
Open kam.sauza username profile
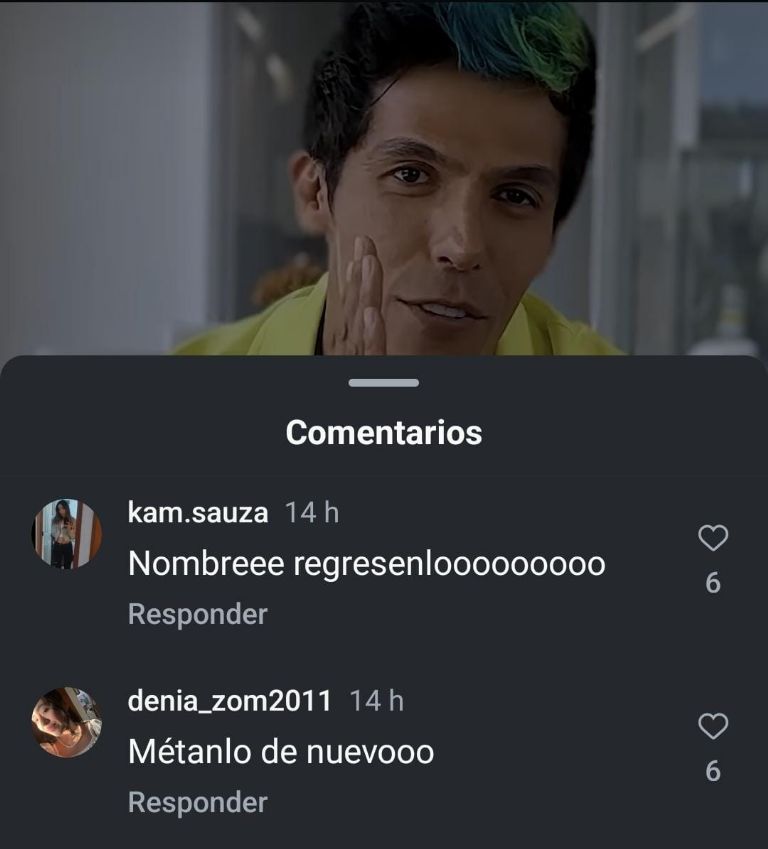(198, 513)
